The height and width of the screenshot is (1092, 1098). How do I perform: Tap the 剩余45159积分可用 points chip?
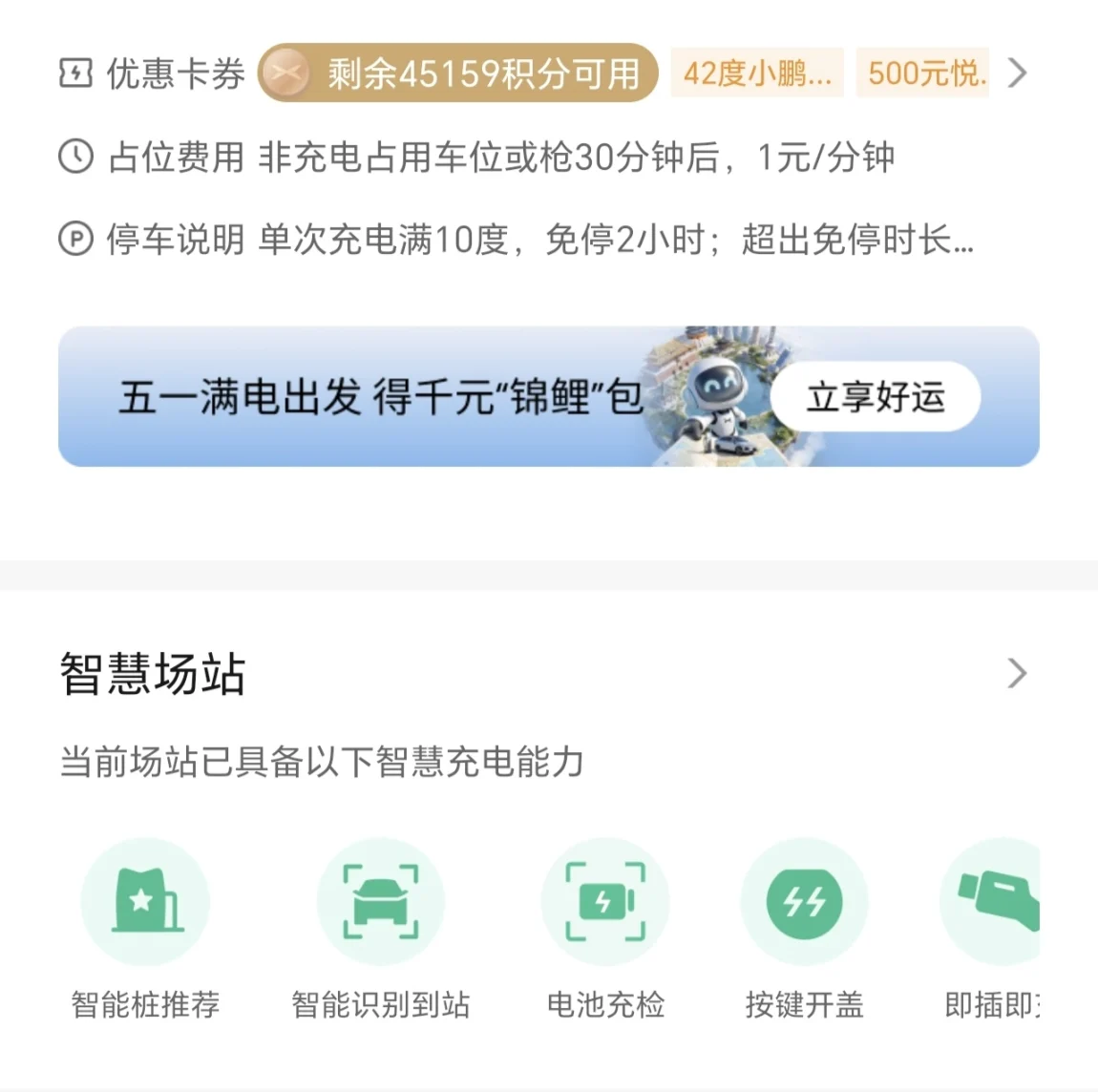pos(458,73)
